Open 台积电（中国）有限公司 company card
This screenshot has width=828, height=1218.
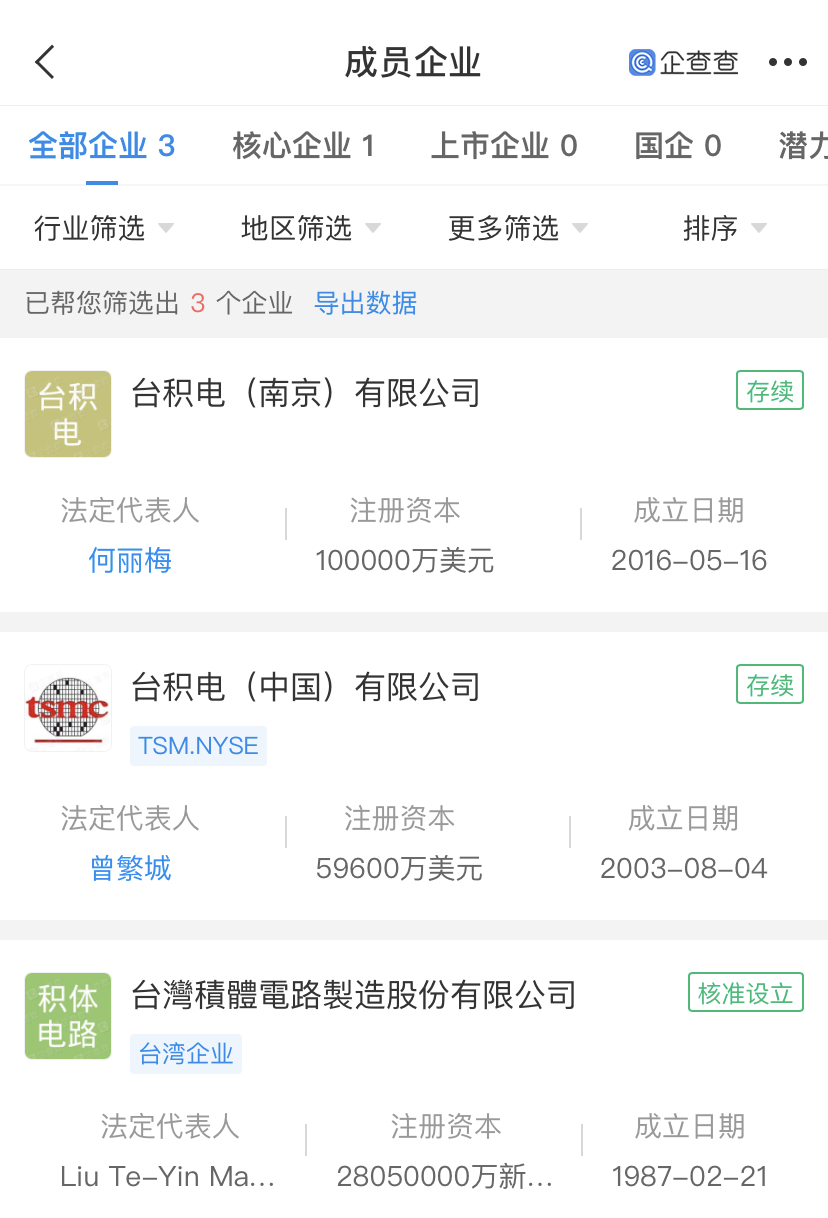(x=306, y=687)
